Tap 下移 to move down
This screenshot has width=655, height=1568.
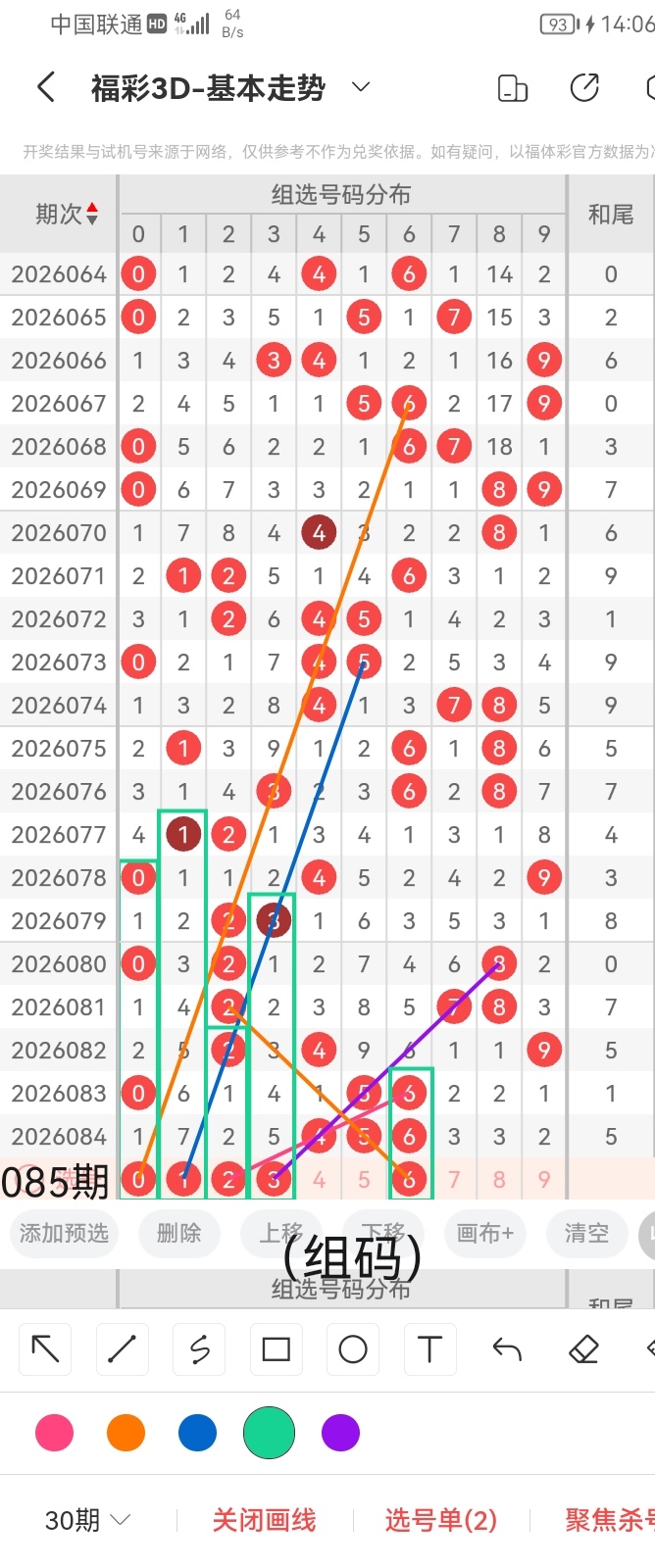pyautogui.click(x=383, y=1233)
